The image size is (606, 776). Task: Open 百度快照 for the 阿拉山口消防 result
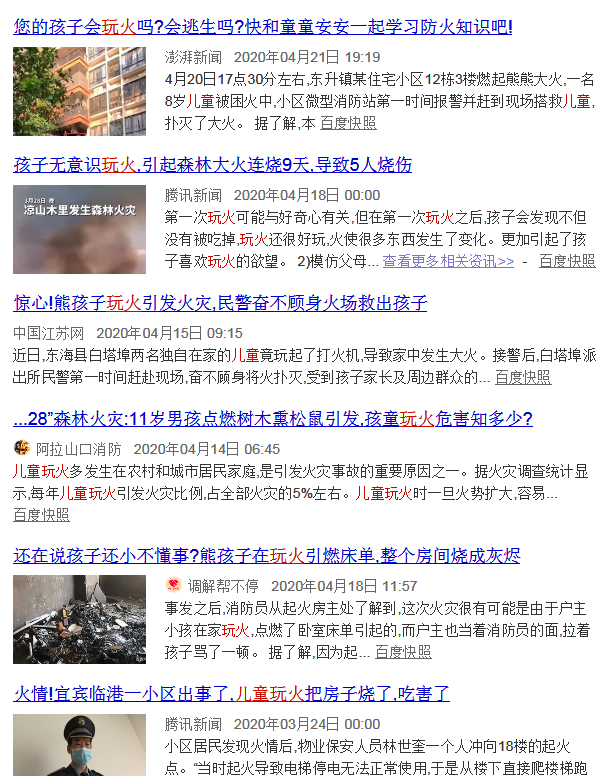41,515
